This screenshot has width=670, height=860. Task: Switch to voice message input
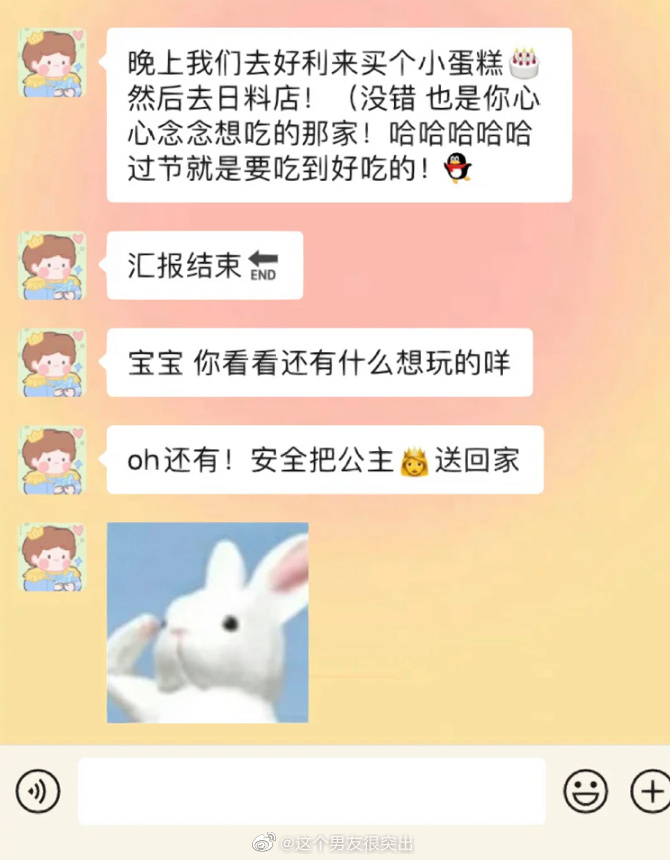pos(38,792)
